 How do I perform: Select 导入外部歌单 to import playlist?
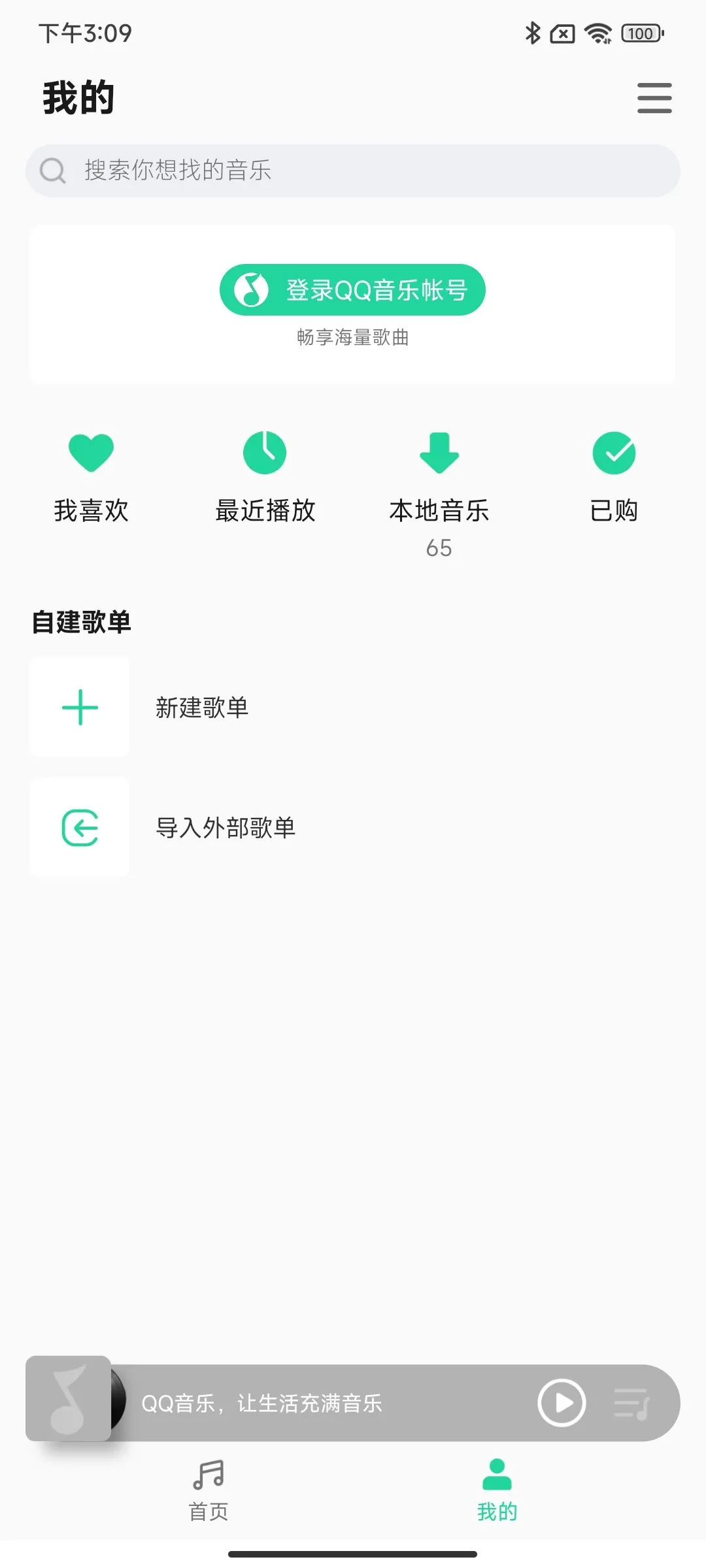click(x=353, y=827)
